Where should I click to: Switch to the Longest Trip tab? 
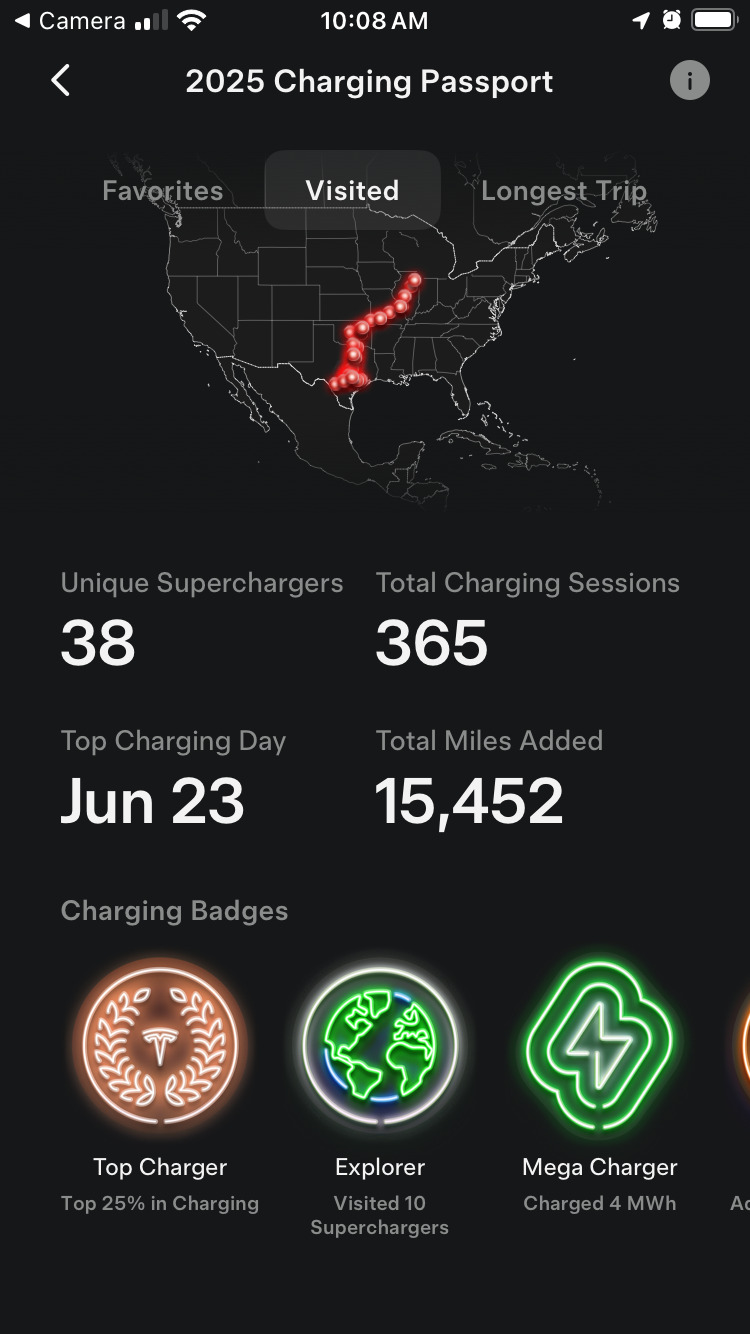[x=563, y=191]
